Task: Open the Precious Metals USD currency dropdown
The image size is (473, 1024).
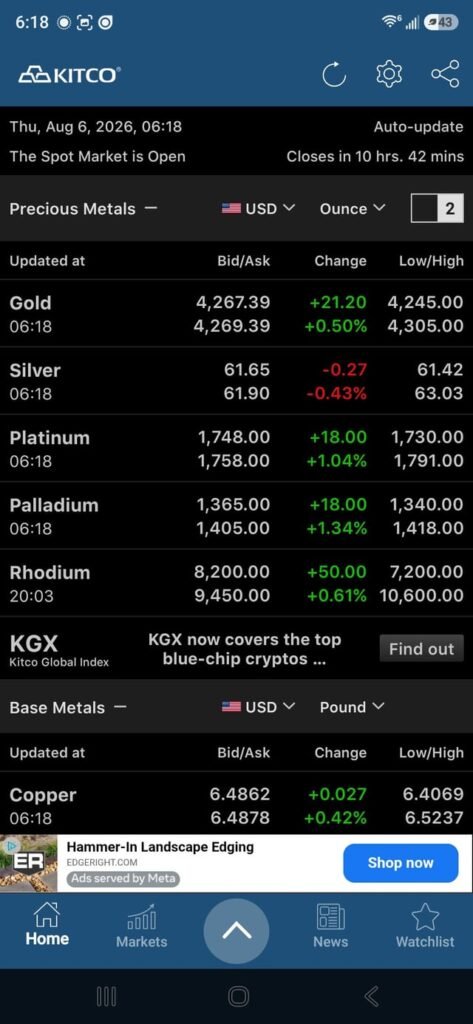Action: (x=258, y=209)
